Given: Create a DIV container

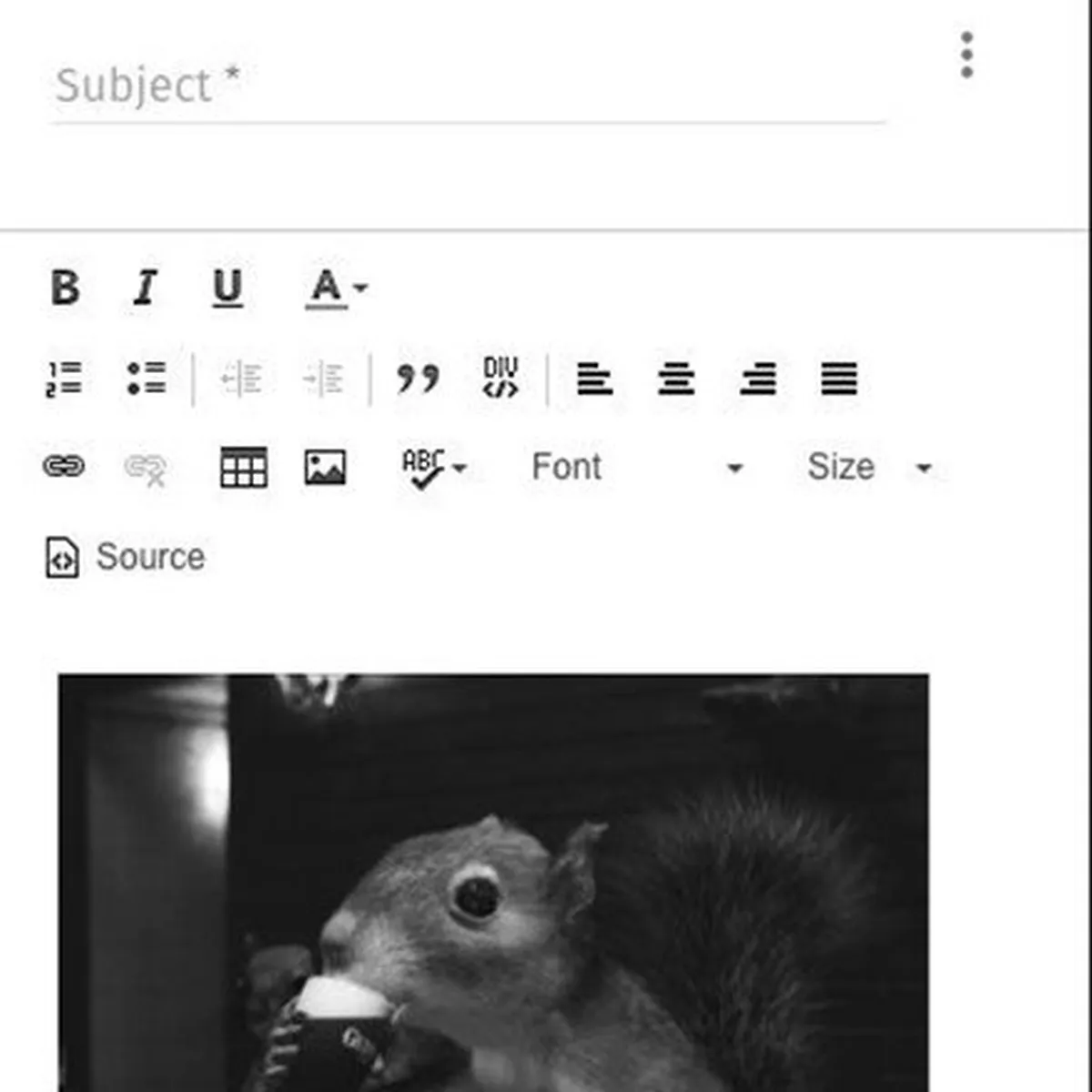Looking at the screenshot, I should click(x=500, y=379).
